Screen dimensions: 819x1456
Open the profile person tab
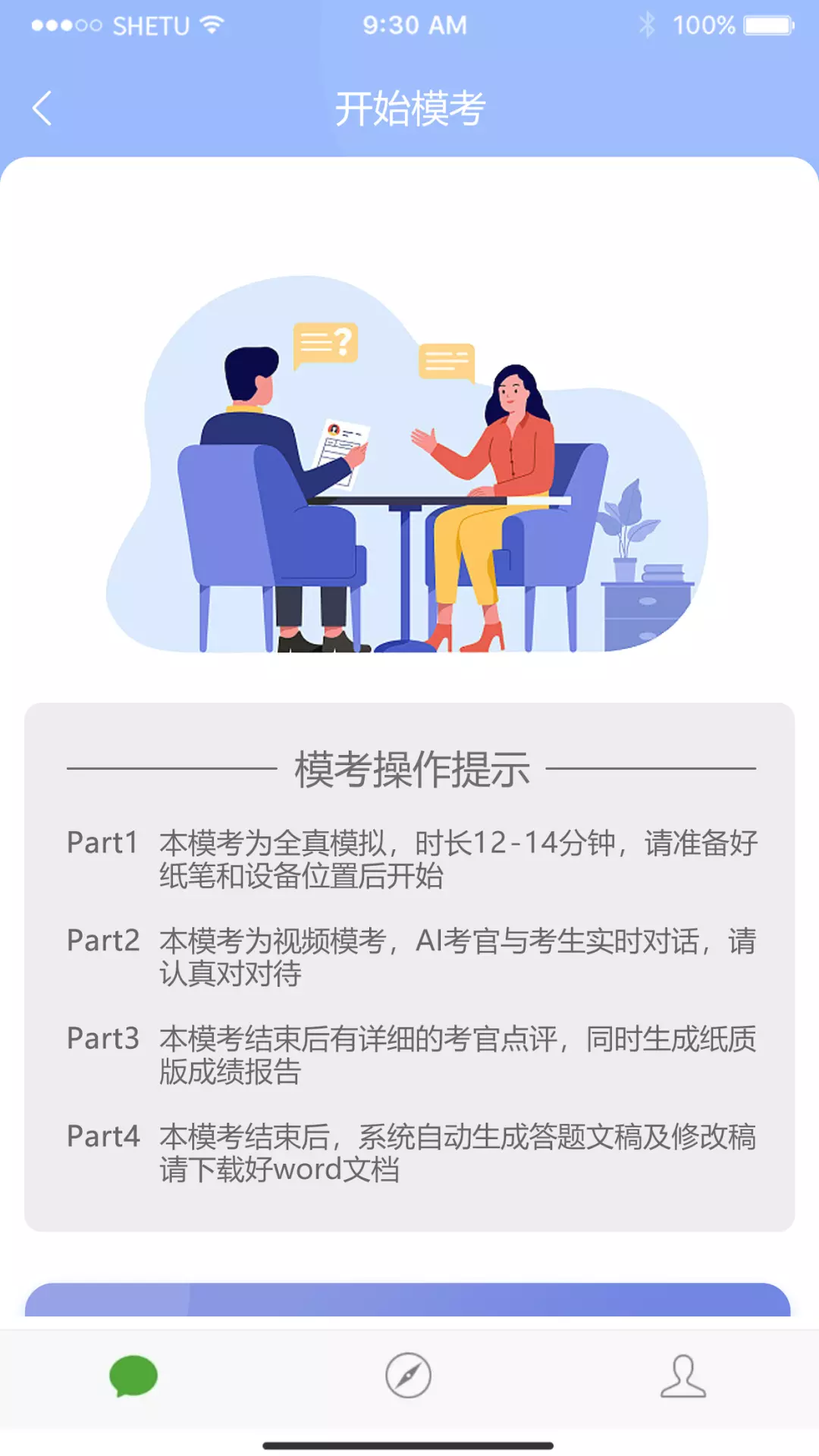pyautogui.click(x=683, y=1376)
